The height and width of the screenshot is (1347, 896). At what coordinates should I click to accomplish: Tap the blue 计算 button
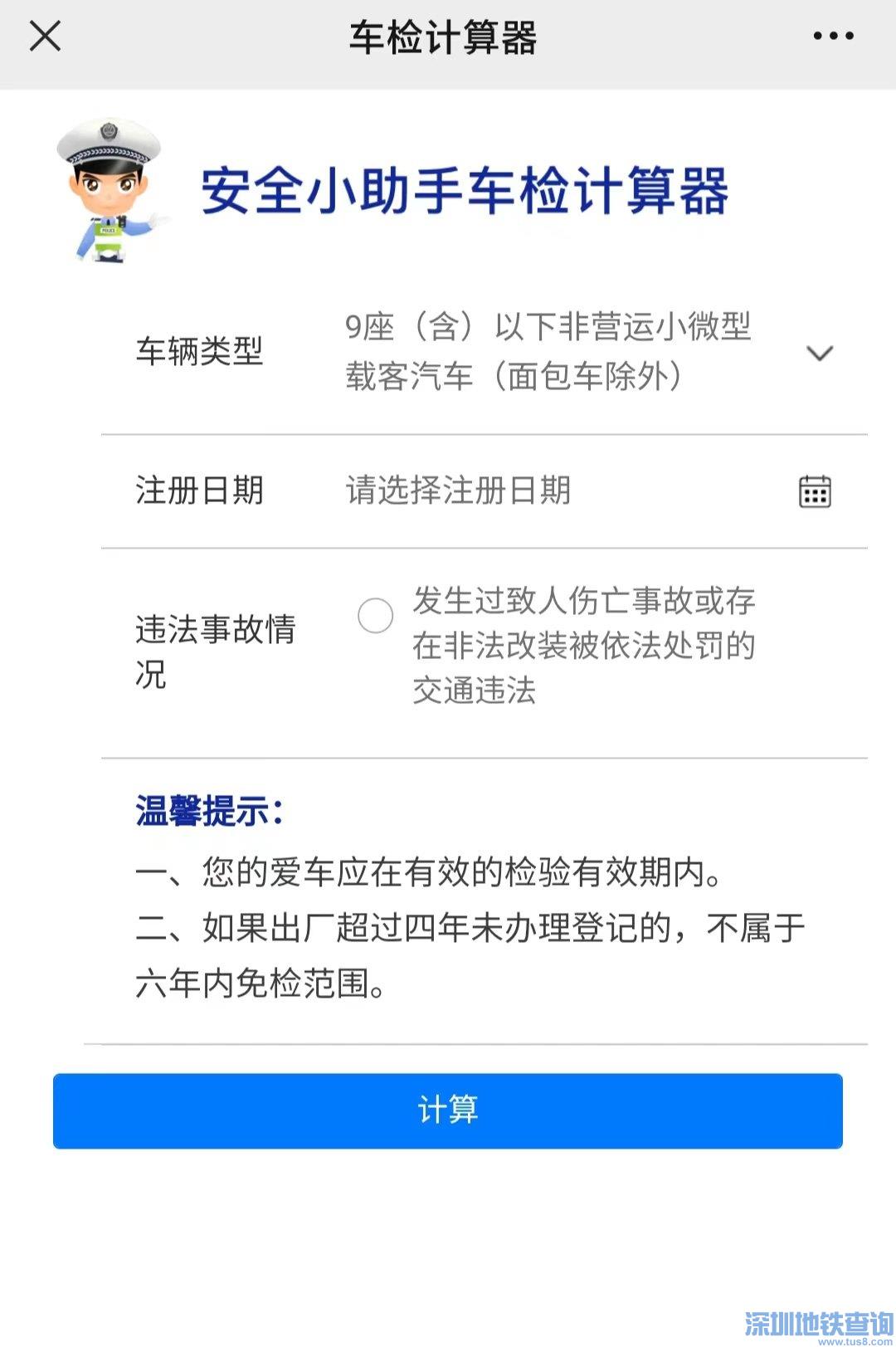448,1110
